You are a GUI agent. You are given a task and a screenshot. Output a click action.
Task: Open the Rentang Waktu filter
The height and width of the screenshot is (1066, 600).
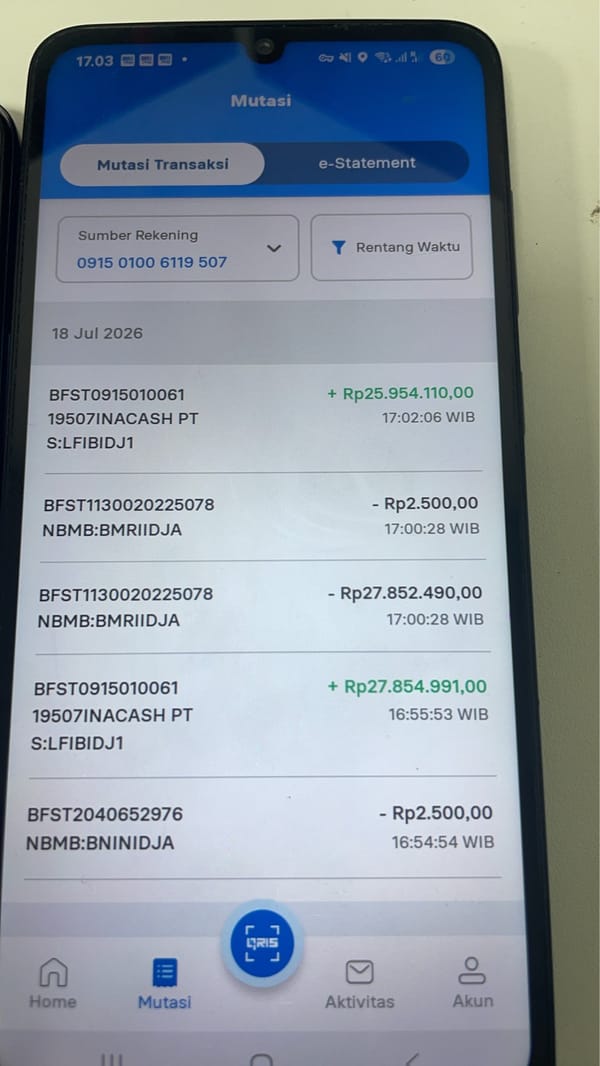(391, 247)
